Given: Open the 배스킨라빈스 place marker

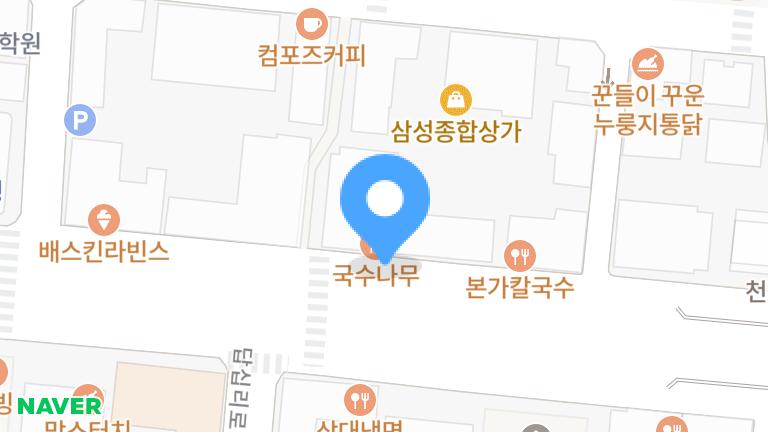Looking at the screenshot, I should pos(104,219).
